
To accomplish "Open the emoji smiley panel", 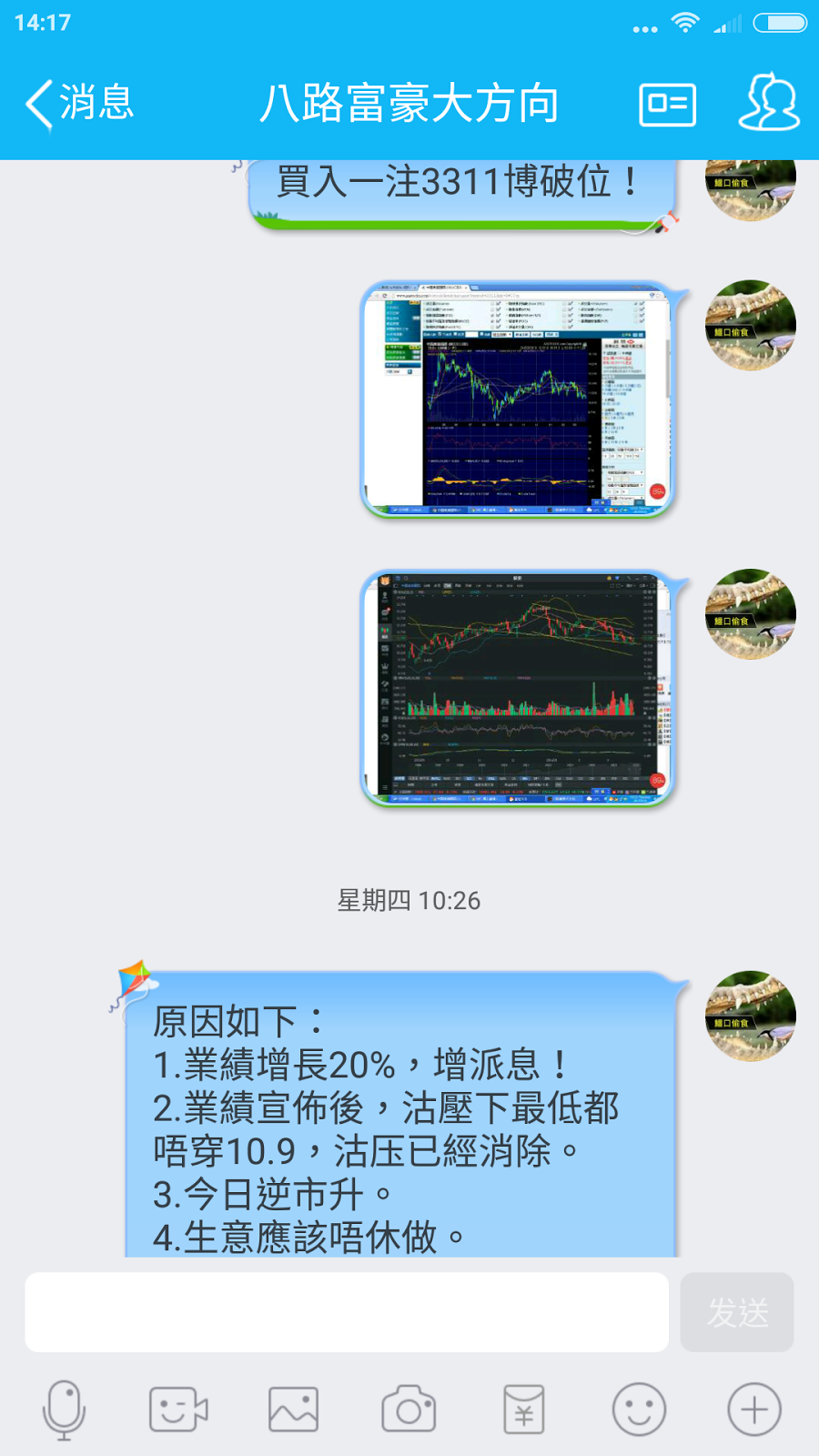I will click(x=639, y=1410).
